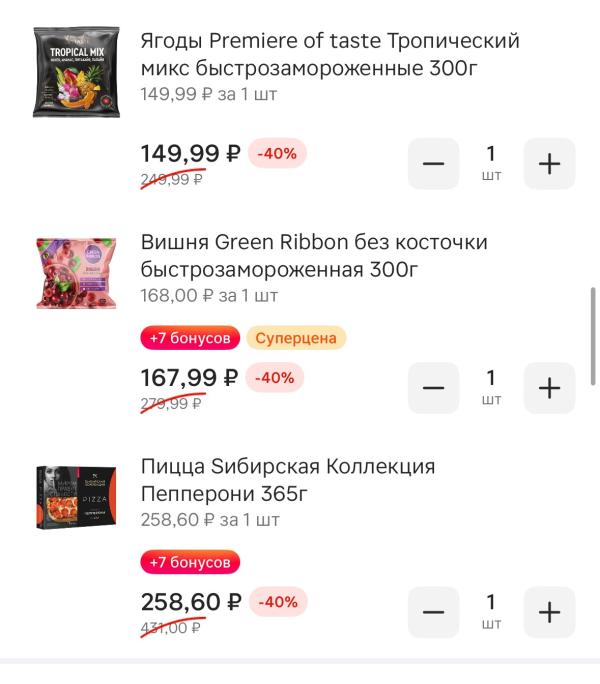Increase quantity of Пицца Пепперони
600x684 pixels.
point(549,612)
